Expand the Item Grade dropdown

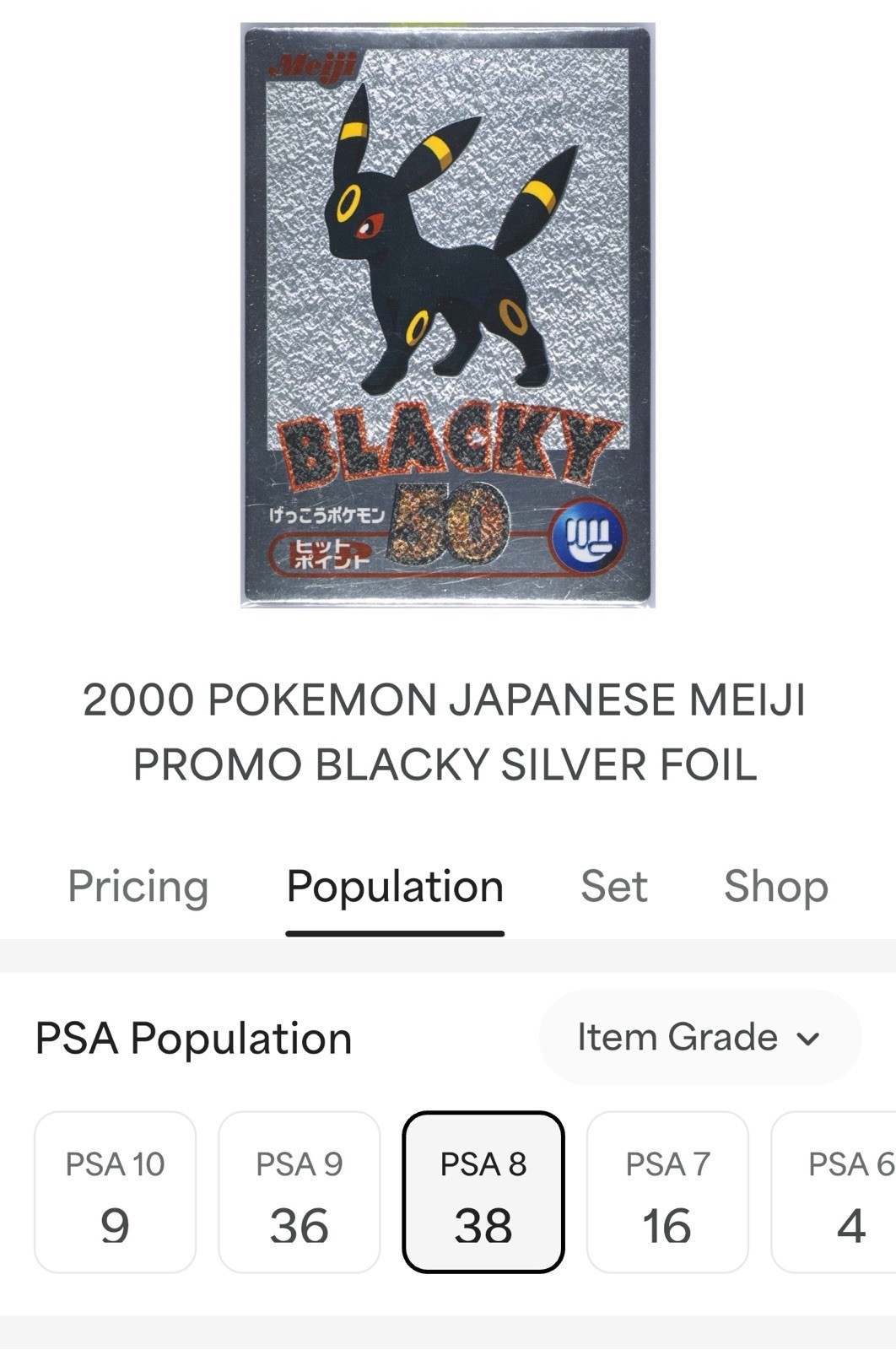click(x=699, y=1038)
